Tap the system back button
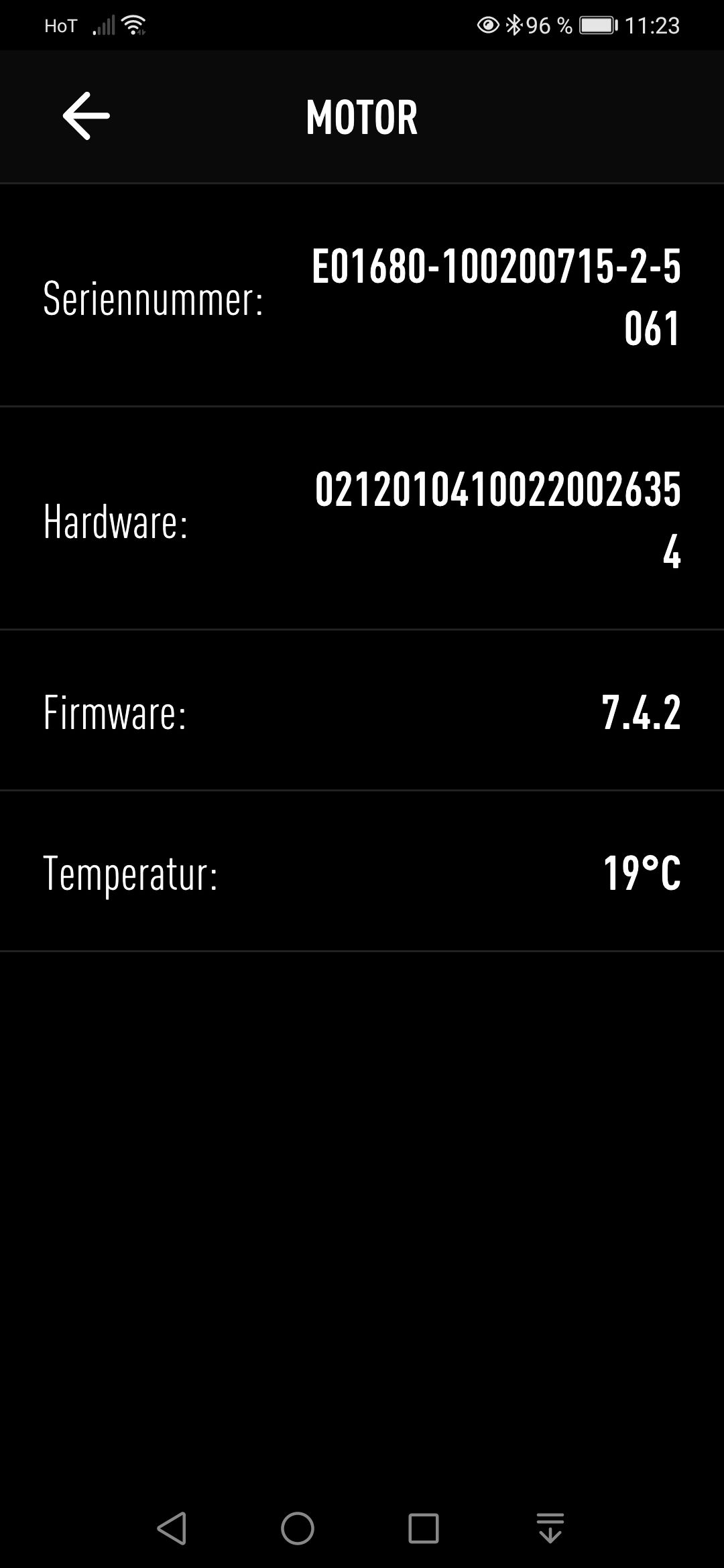The height and width of the screenshot is (1568, 724). pos(172,1528)
